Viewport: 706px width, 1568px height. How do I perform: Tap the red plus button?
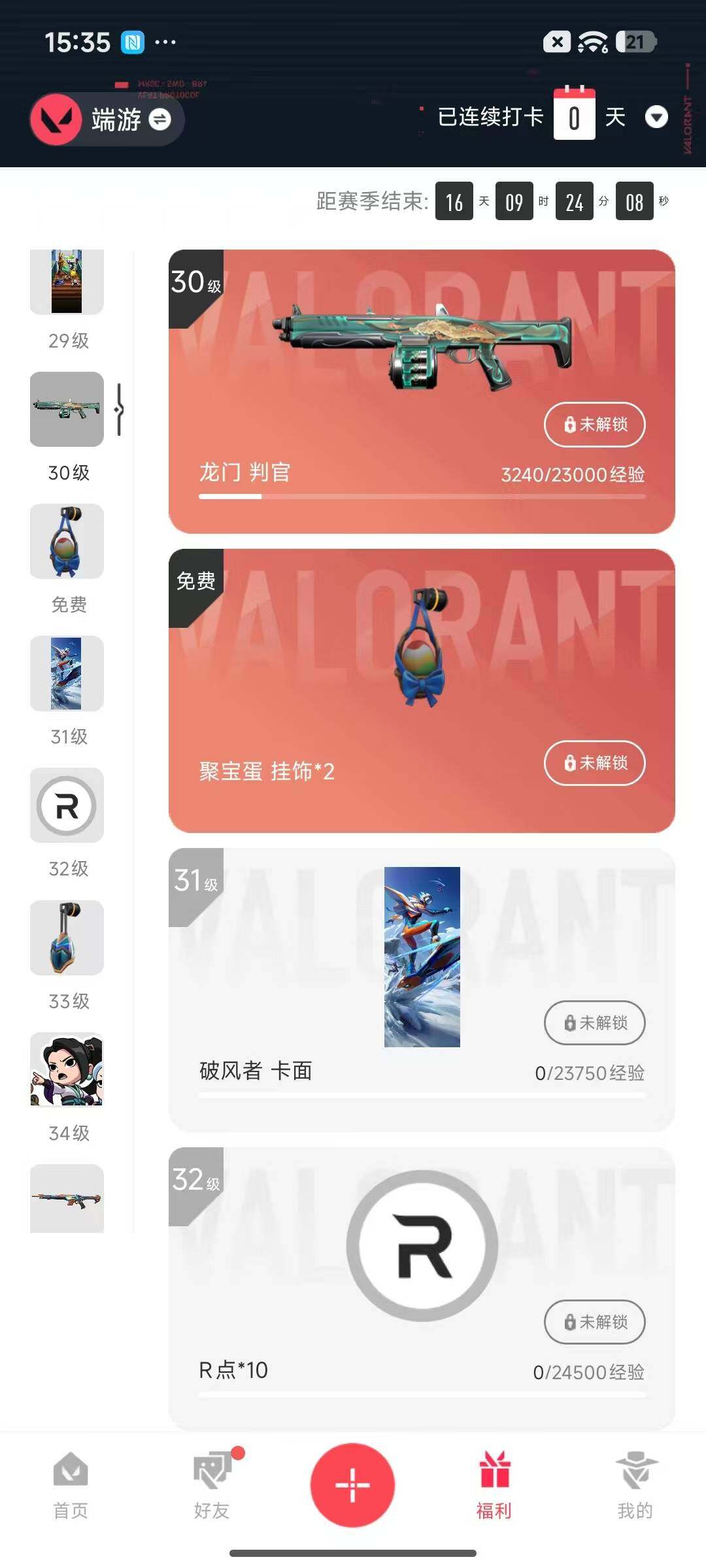(352, 1484)
